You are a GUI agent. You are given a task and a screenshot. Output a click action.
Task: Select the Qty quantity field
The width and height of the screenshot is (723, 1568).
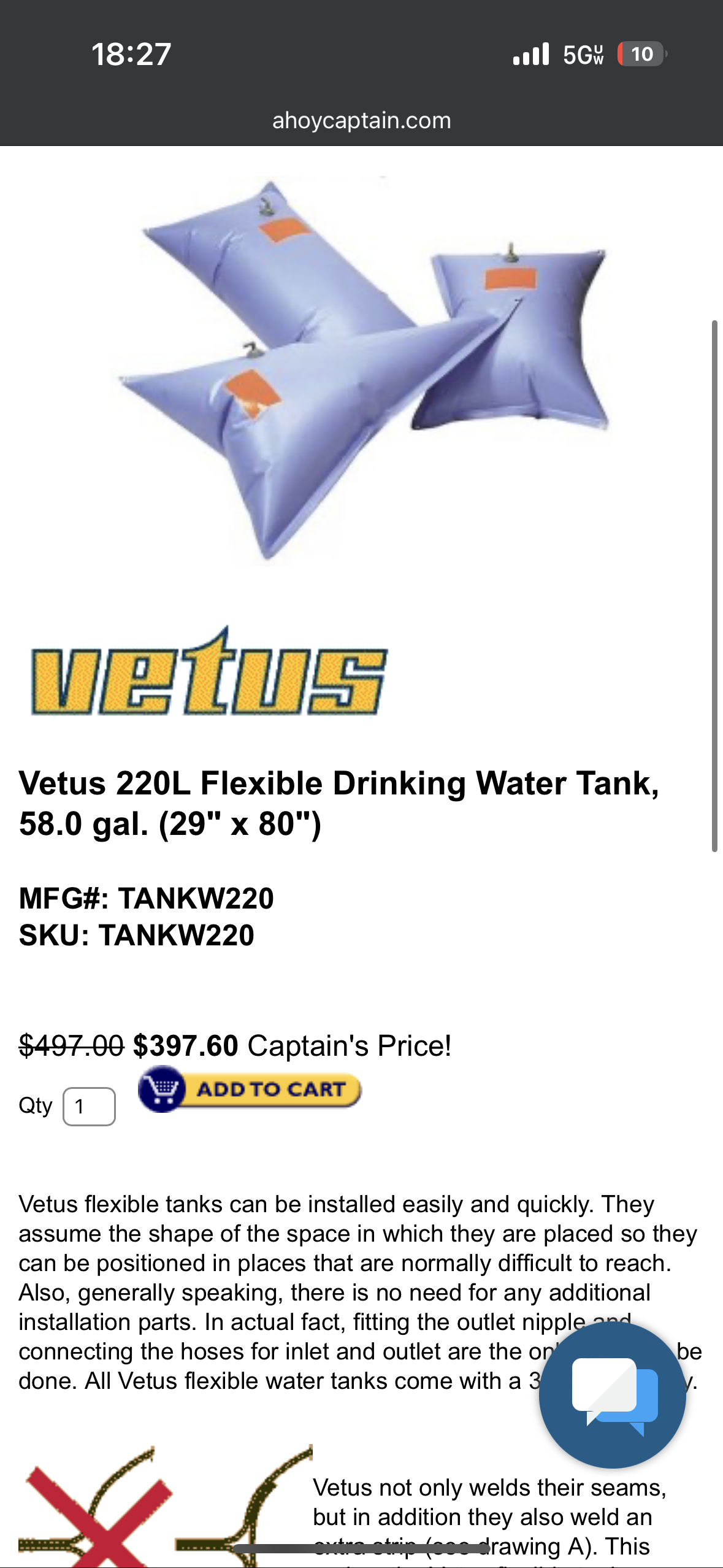click(x=89, y=1106)
